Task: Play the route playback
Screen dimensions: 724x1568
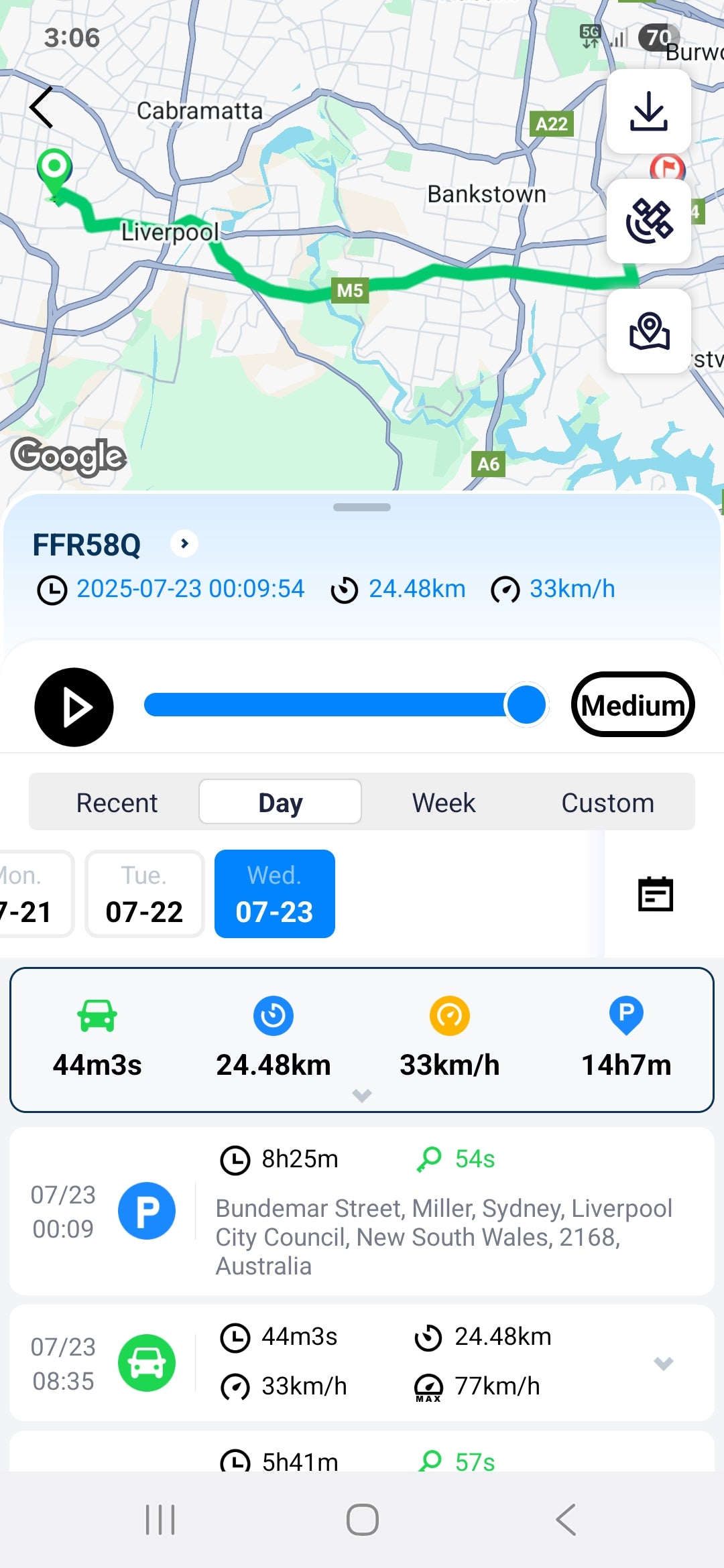Action: click(74, 707)
